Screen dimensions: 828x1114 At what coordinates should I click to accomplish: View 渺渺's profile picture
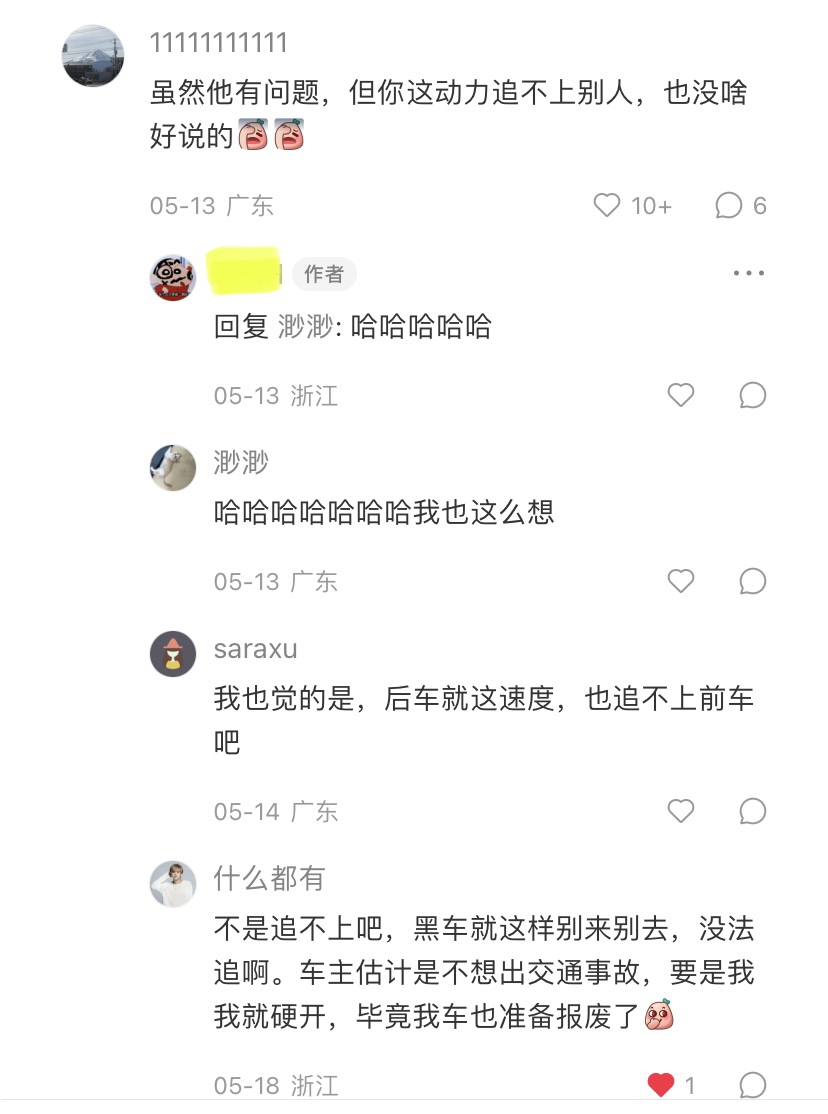[173, 467]
